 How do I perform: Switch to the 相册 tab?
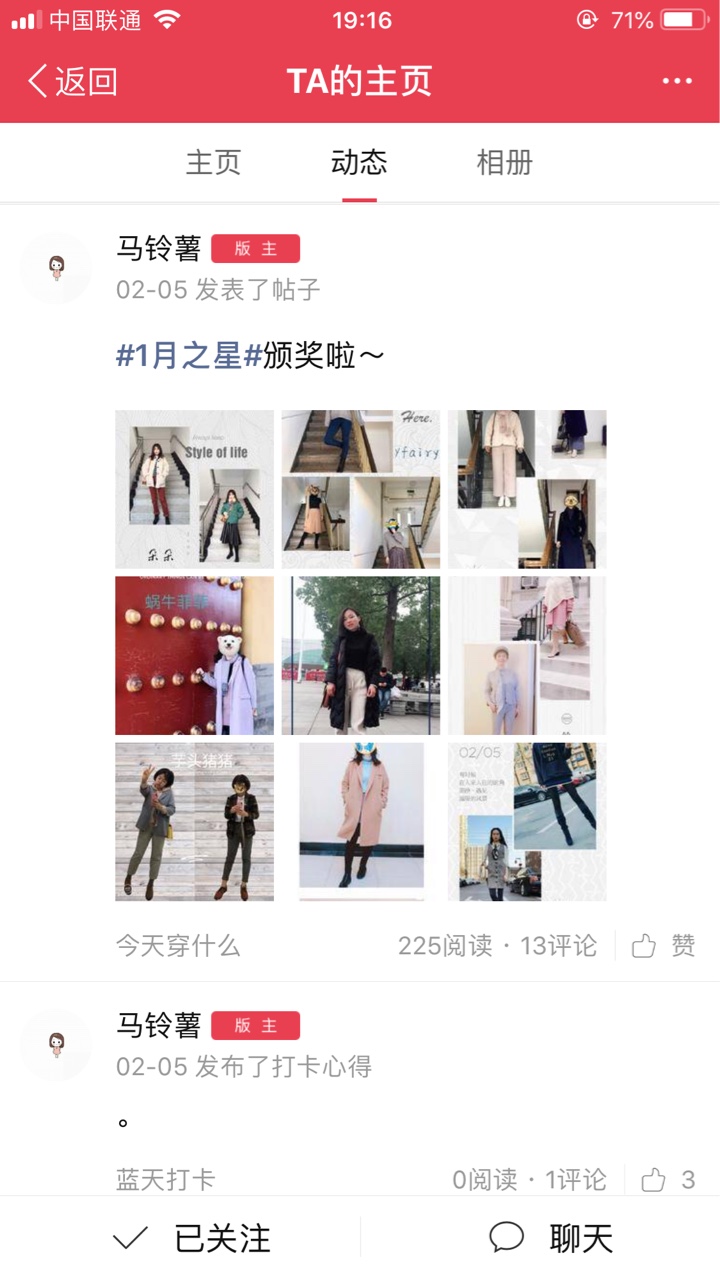(505, 162)
